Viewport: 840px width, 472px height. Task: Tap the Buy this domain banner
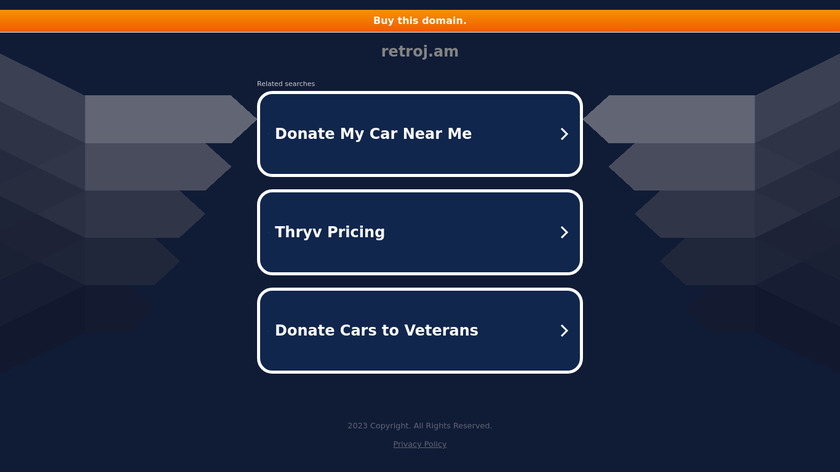[419, 20]
